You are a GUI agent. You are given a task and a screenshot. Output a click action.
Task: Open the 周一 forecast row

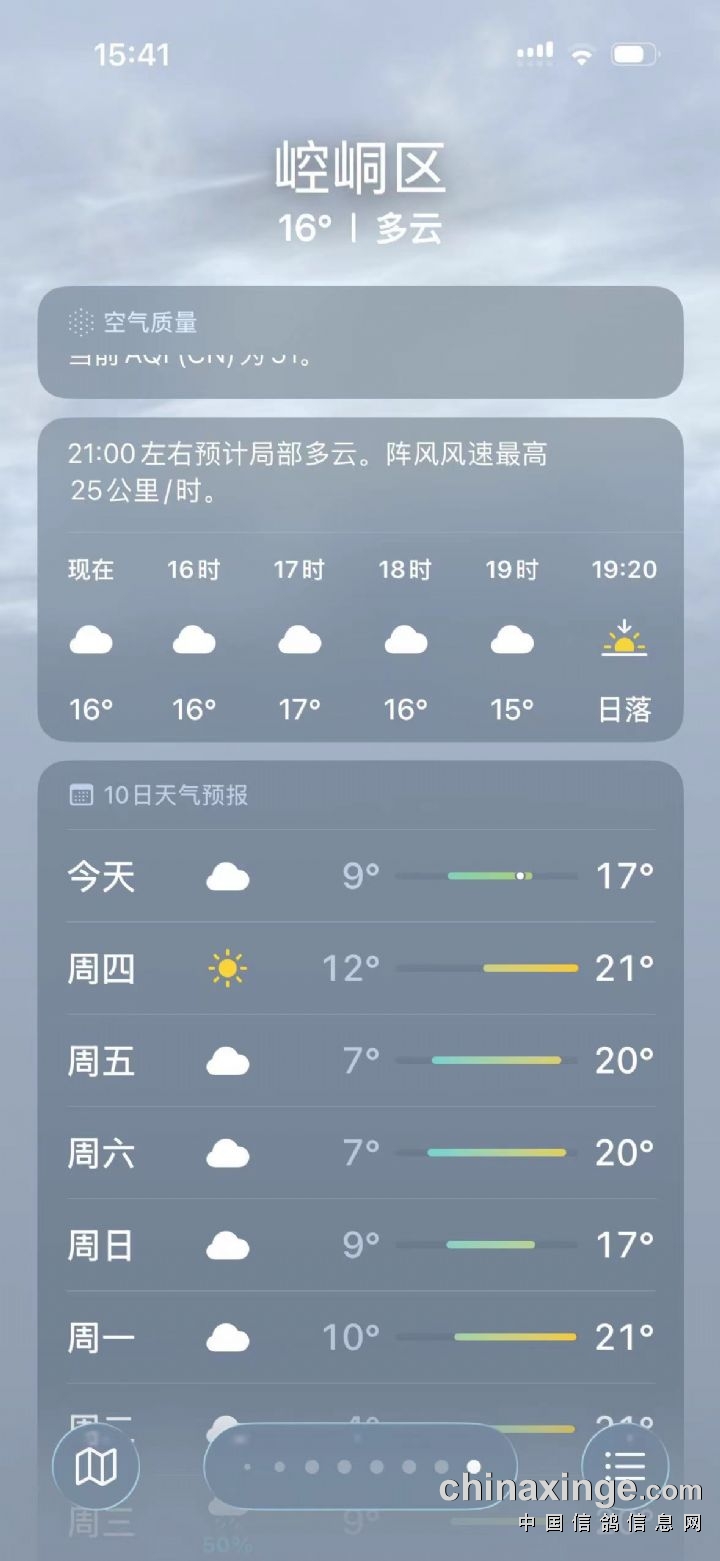point(360,1337)
